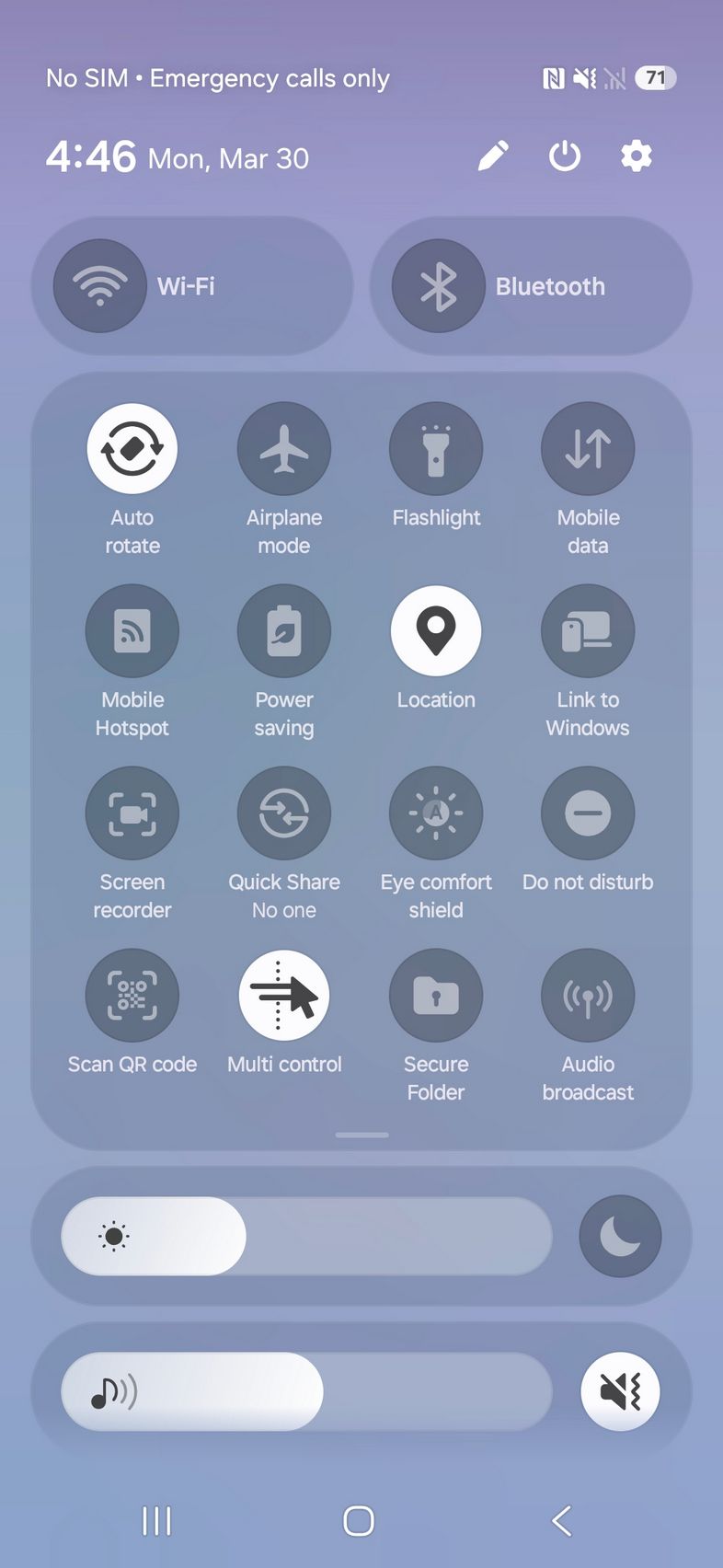Switch on the Flashlight
723x1568 pixels.
point(436,449)
